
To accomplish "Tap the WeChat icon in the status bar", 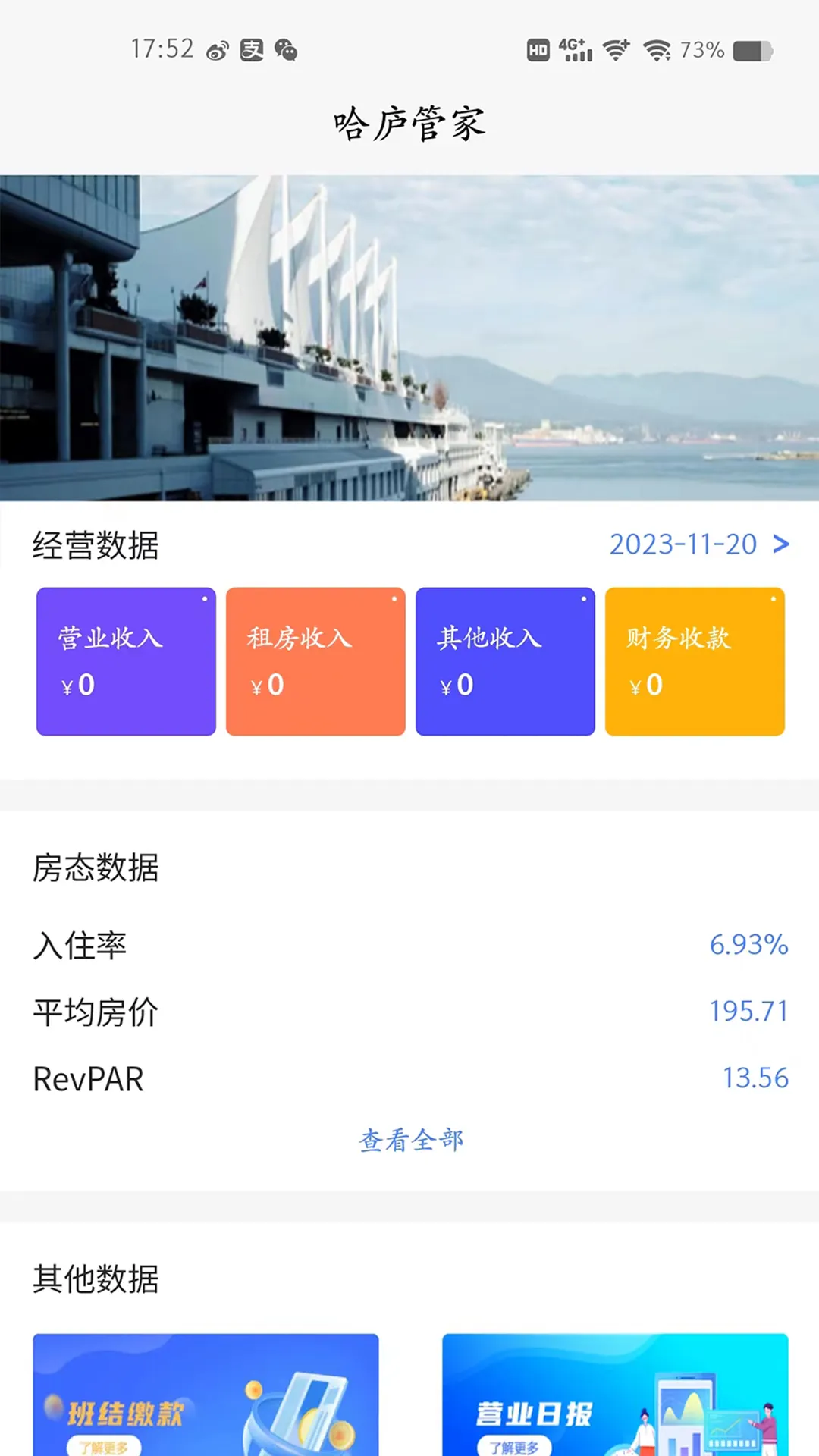I will pos(284,49).
